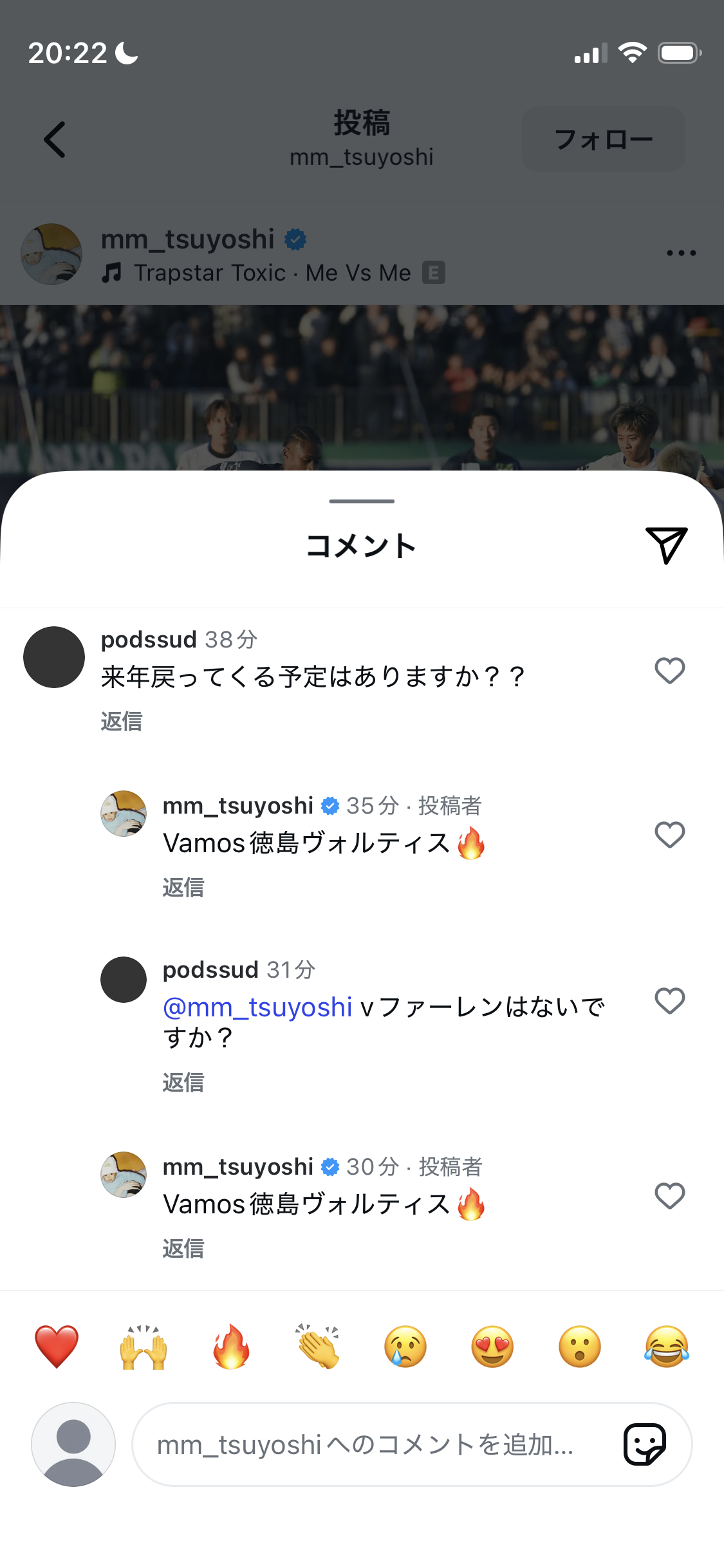Like podssud's reply from 31分
The width and height of the screenshot is (724, 1568).
(669, 1001)
